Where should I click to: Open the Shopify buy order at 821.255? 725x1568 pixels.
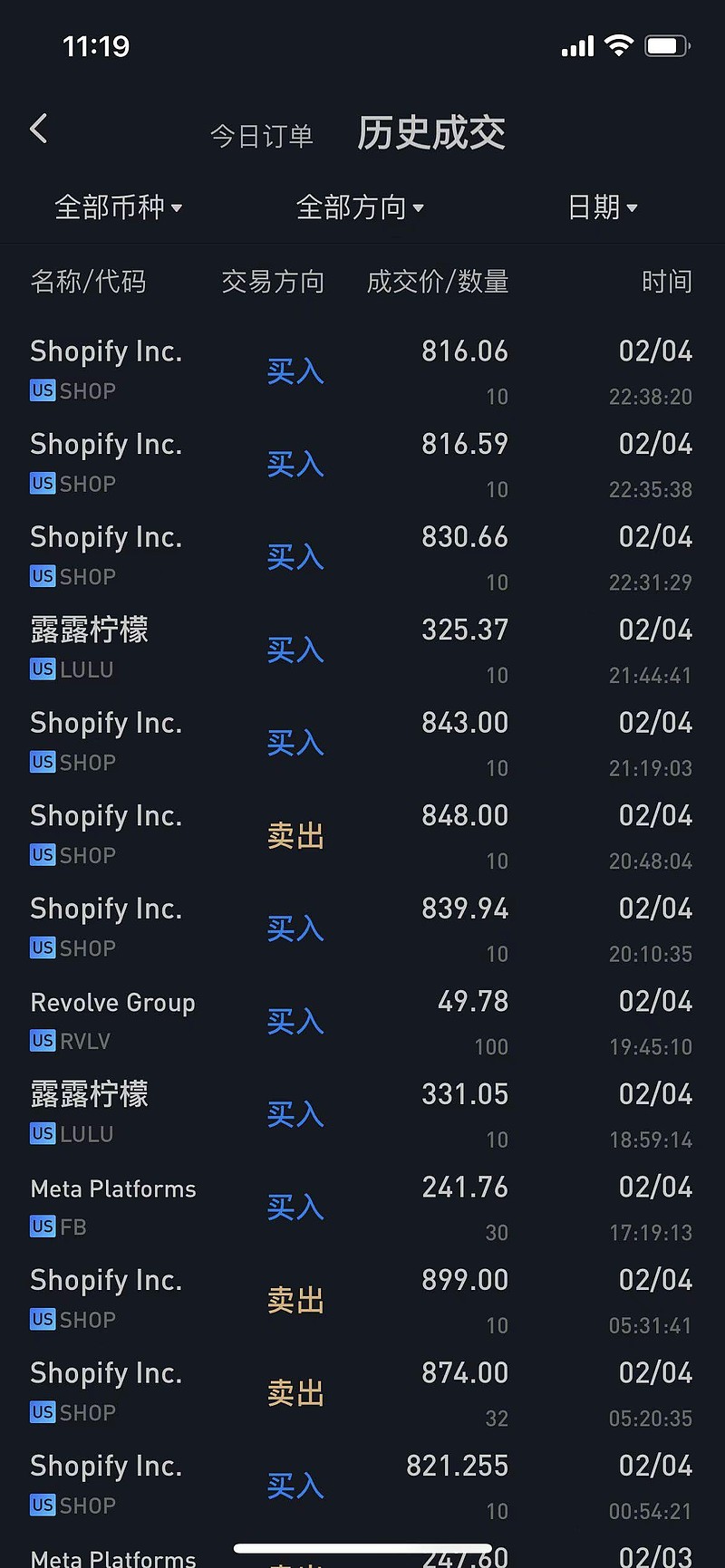[362, 1486]
